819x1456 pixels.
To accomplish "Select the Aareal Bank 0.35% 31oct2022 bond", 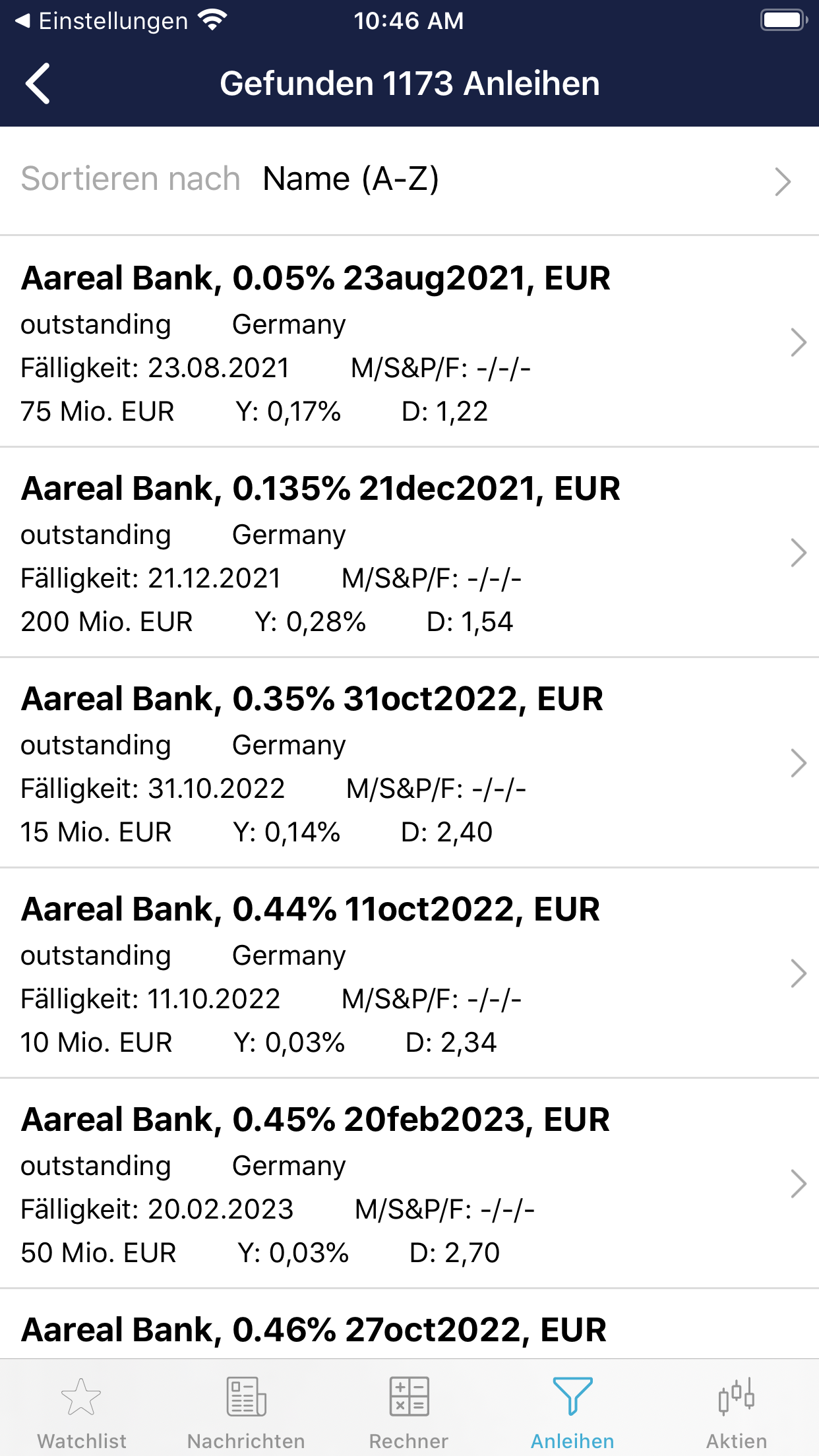I will point(409,763).
